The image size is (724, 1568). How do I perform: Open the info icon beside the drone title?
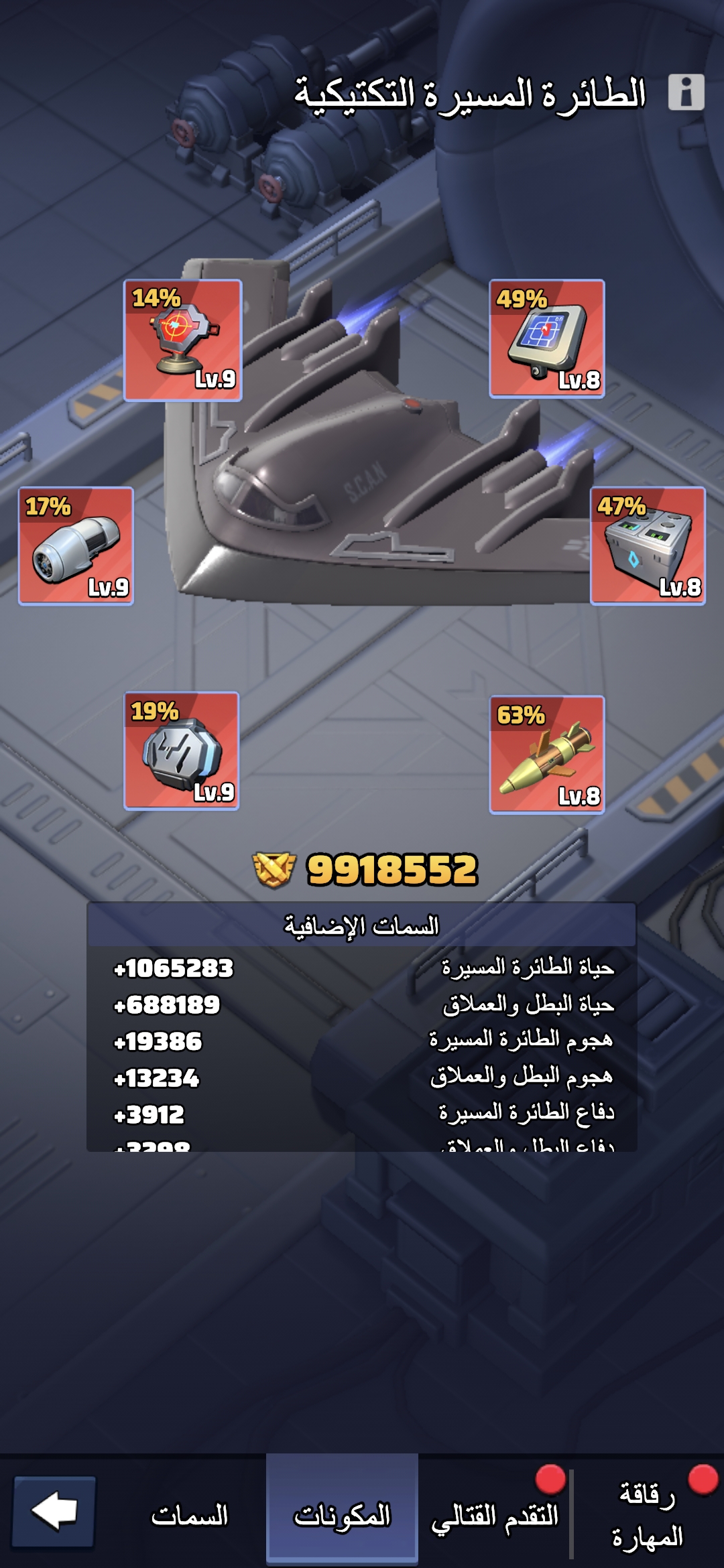tap(686, 92)
